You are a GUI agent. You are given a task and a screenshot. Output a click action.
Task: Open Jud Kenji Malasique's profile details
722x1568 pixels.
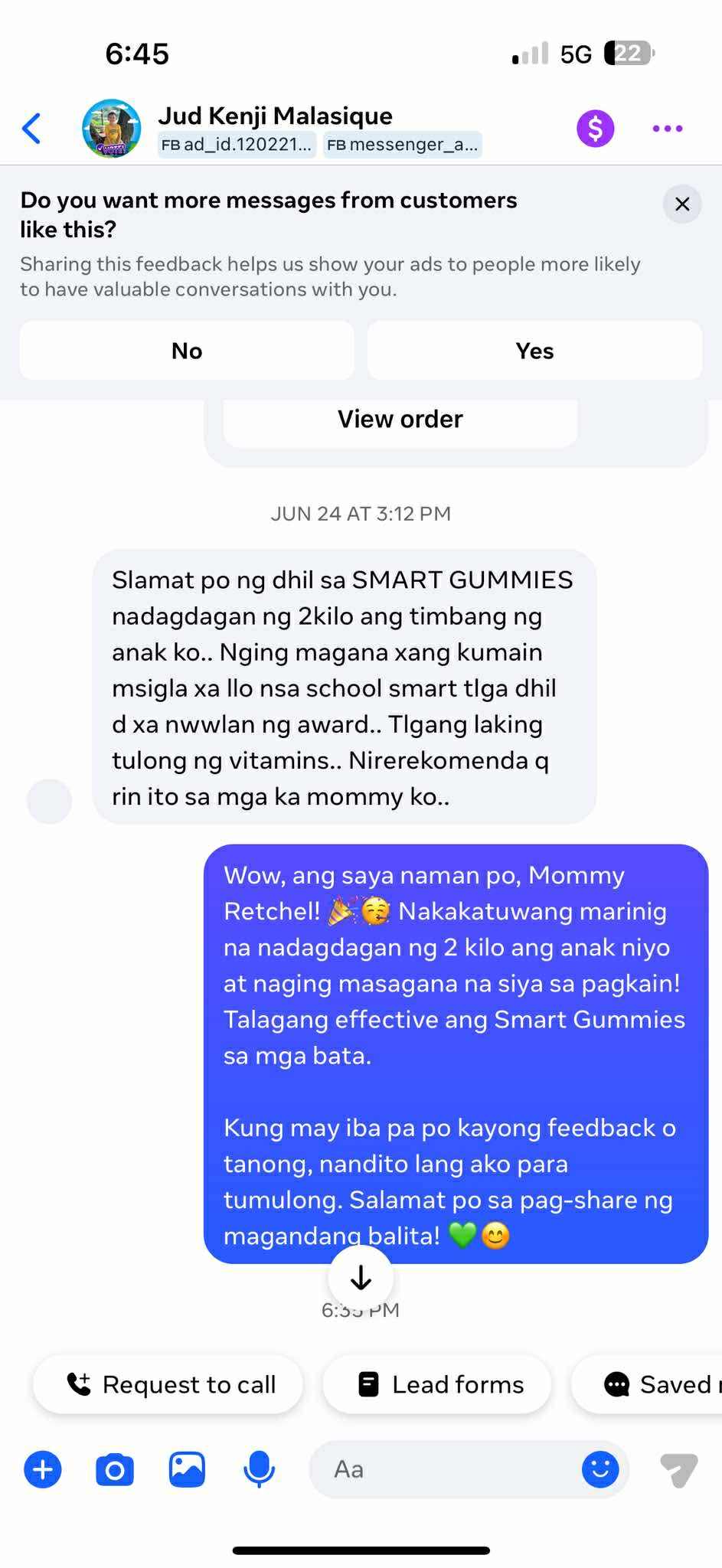click(274, 116)
